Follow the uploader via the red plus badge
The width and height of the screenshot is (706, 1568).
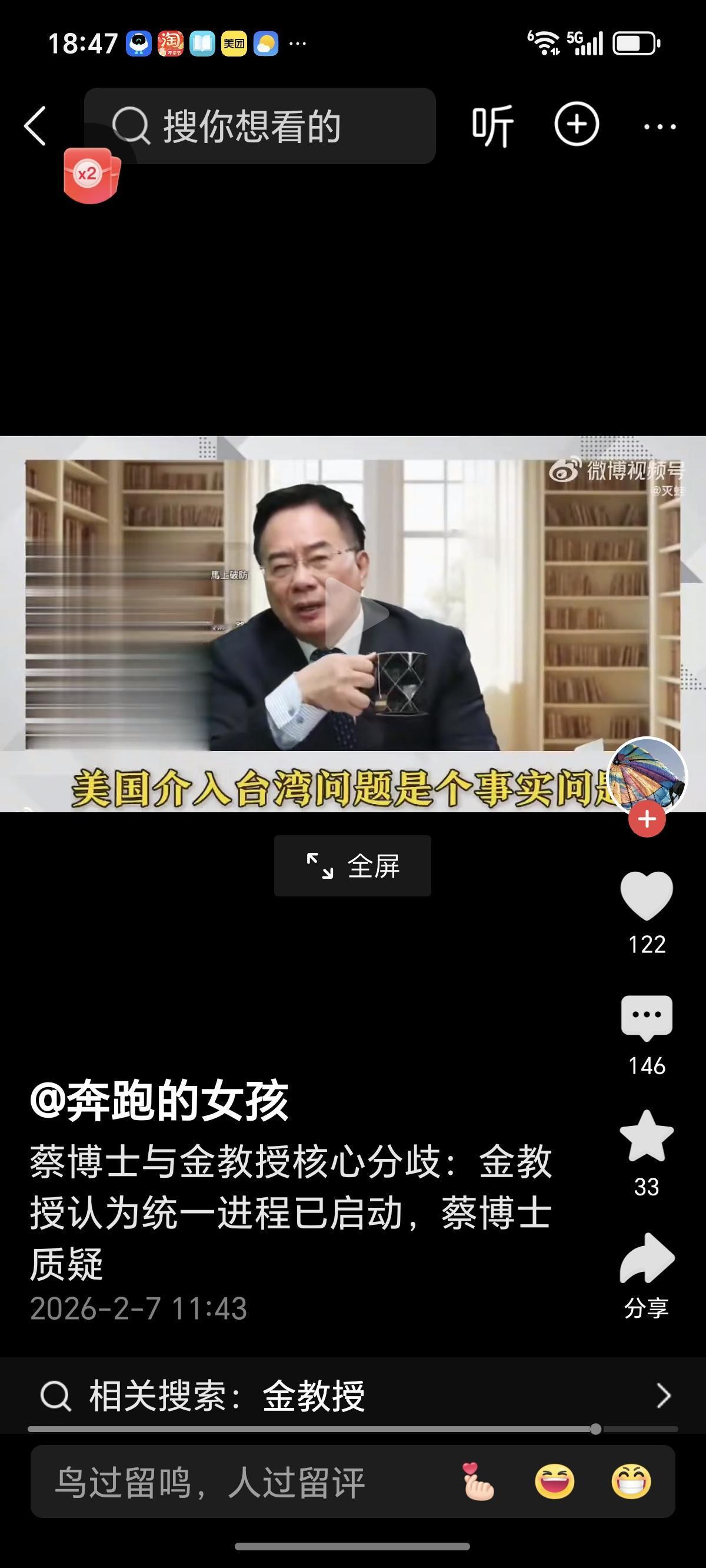point(647,819)
